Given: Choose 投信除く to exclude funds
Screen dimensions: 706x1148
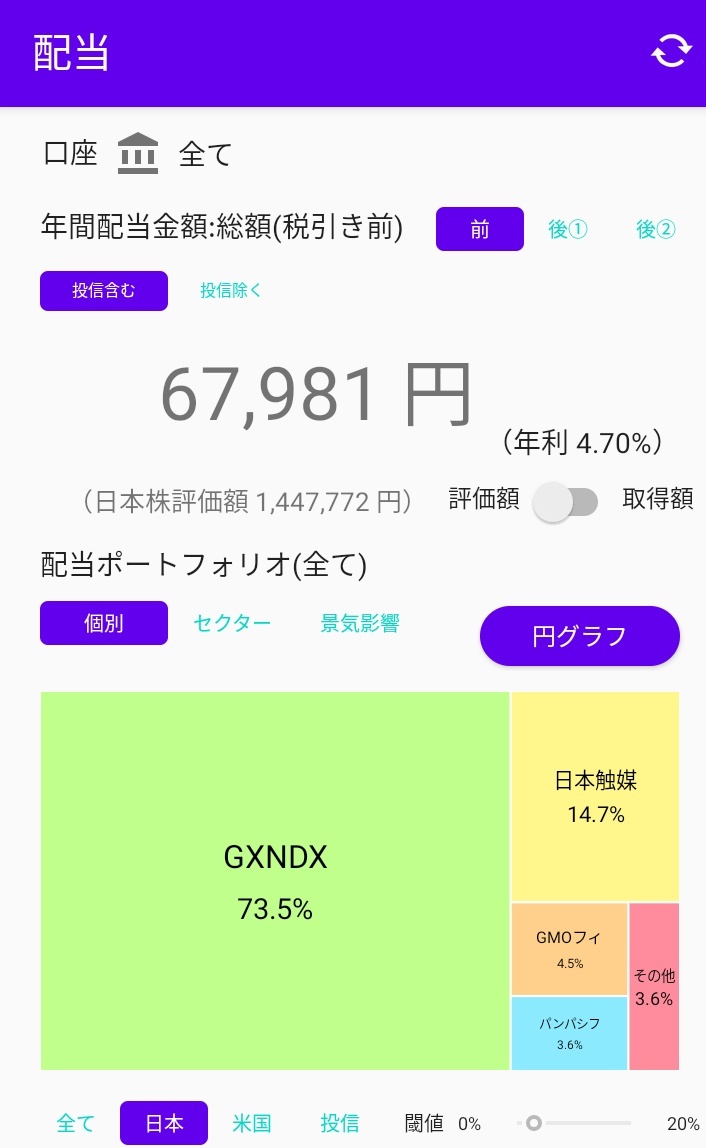Looking at the screenshot, I should (x=231, y=291).
